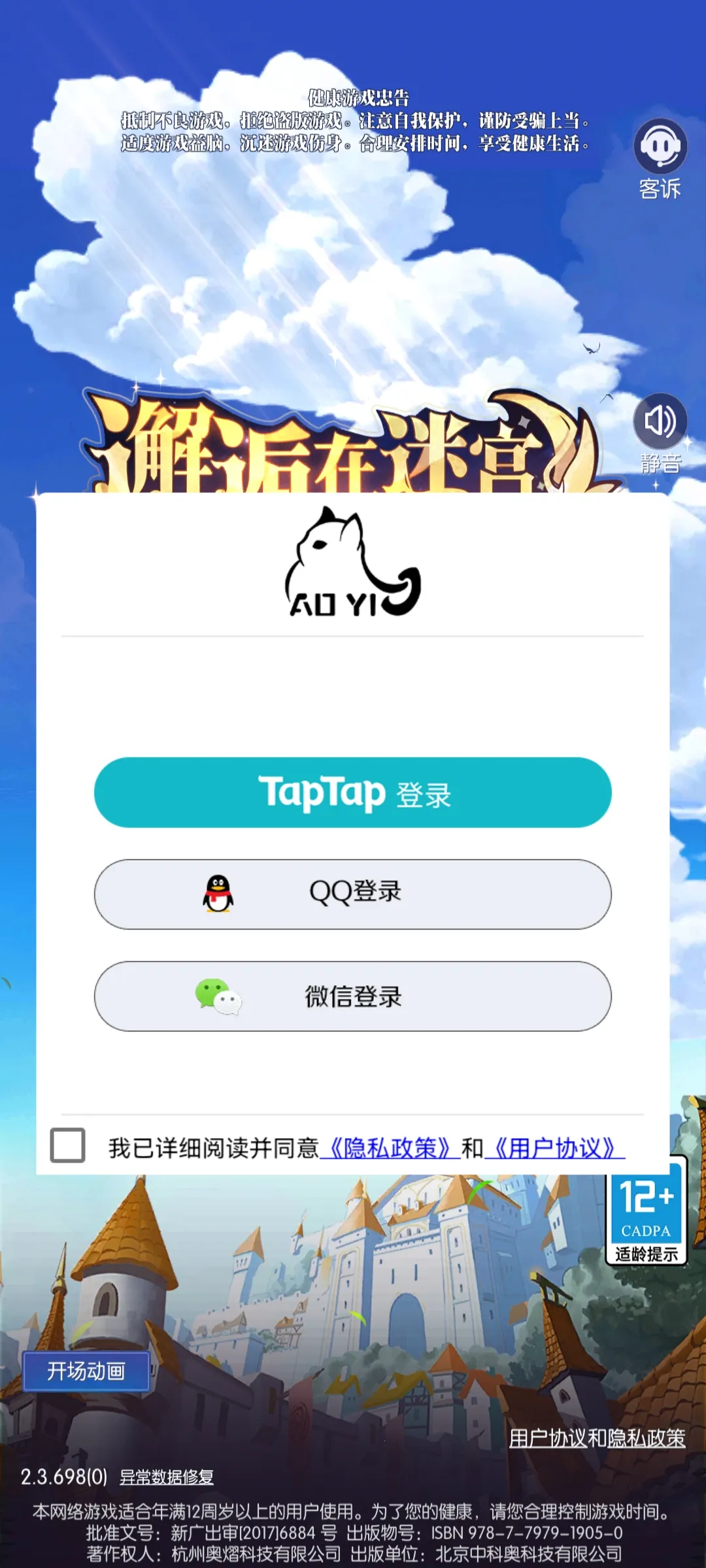Sign in using 微信登录
This screenshot has width=706, height=1568.
pos(353,996)
